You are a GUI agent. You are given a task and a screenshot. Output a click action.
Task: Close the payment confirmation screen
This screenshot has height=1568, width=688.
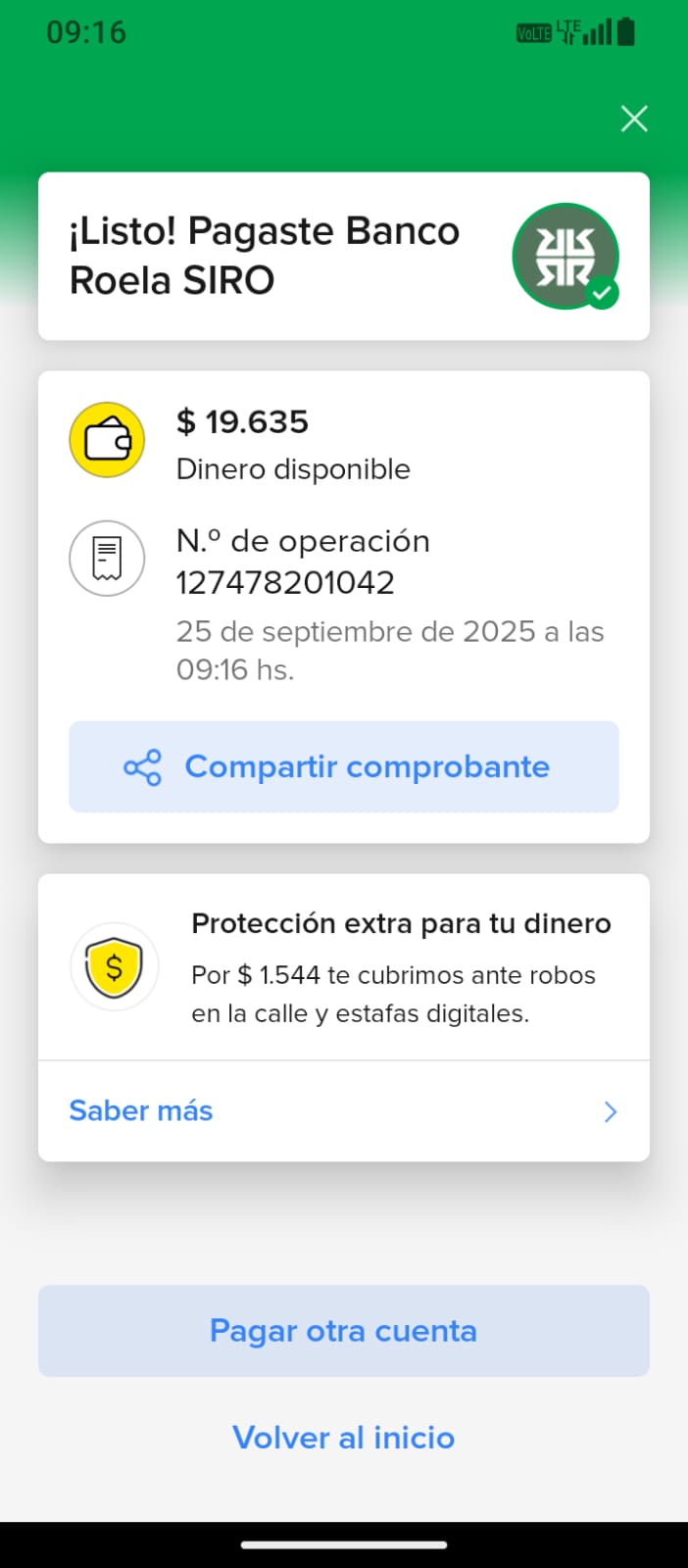(x=634, y=119)
